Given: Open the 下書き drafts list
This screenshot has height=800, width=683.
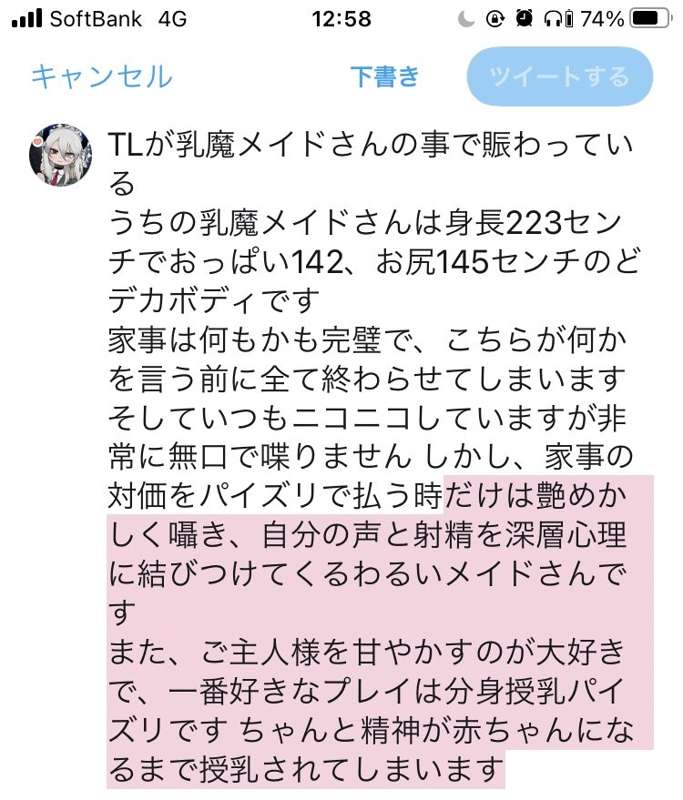Looking at the screenshot, I should point(385,76).
